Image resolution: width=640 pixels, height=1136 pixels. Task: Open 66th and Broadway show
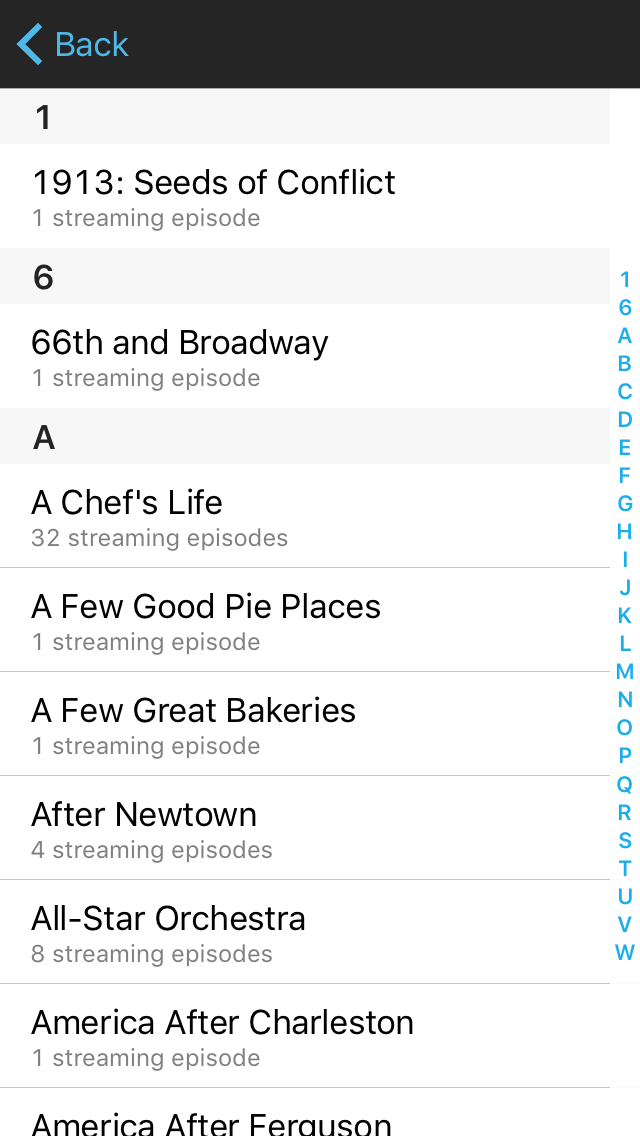click(x=304, y=356)
